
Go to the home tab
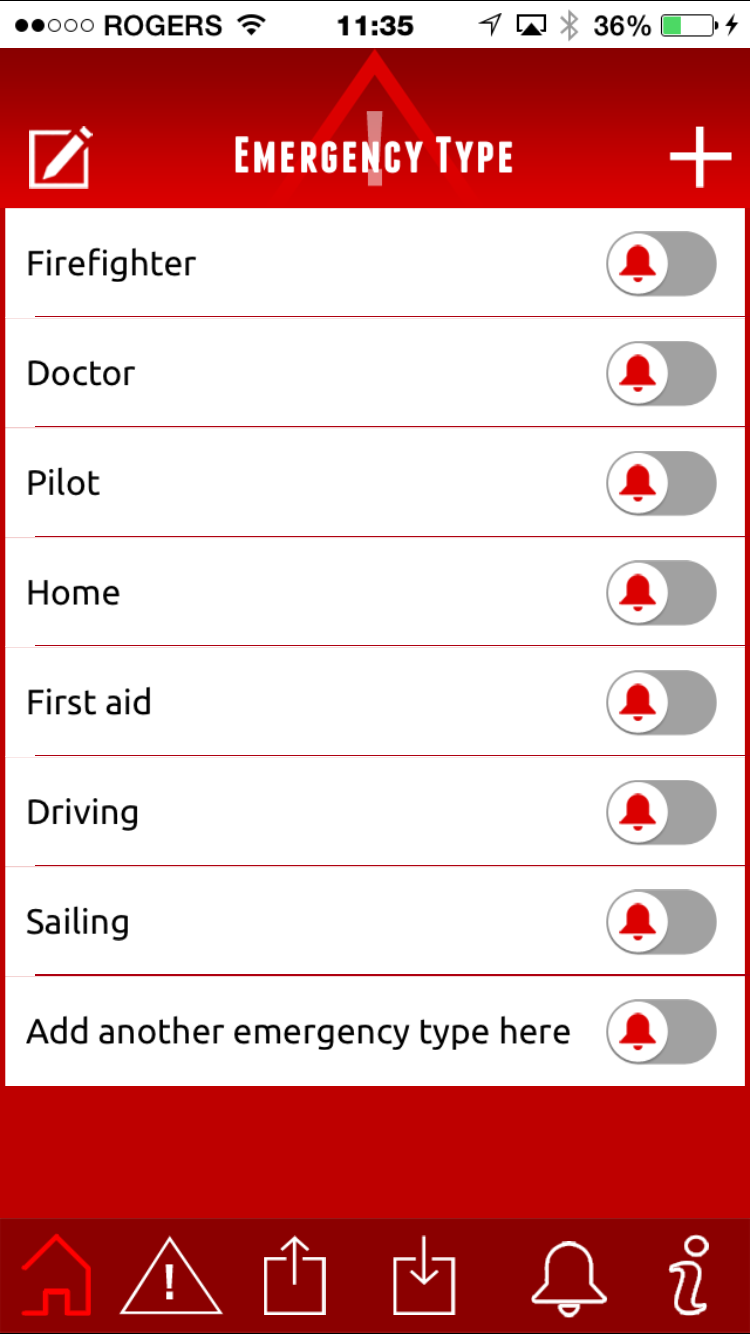(56, 1275)
